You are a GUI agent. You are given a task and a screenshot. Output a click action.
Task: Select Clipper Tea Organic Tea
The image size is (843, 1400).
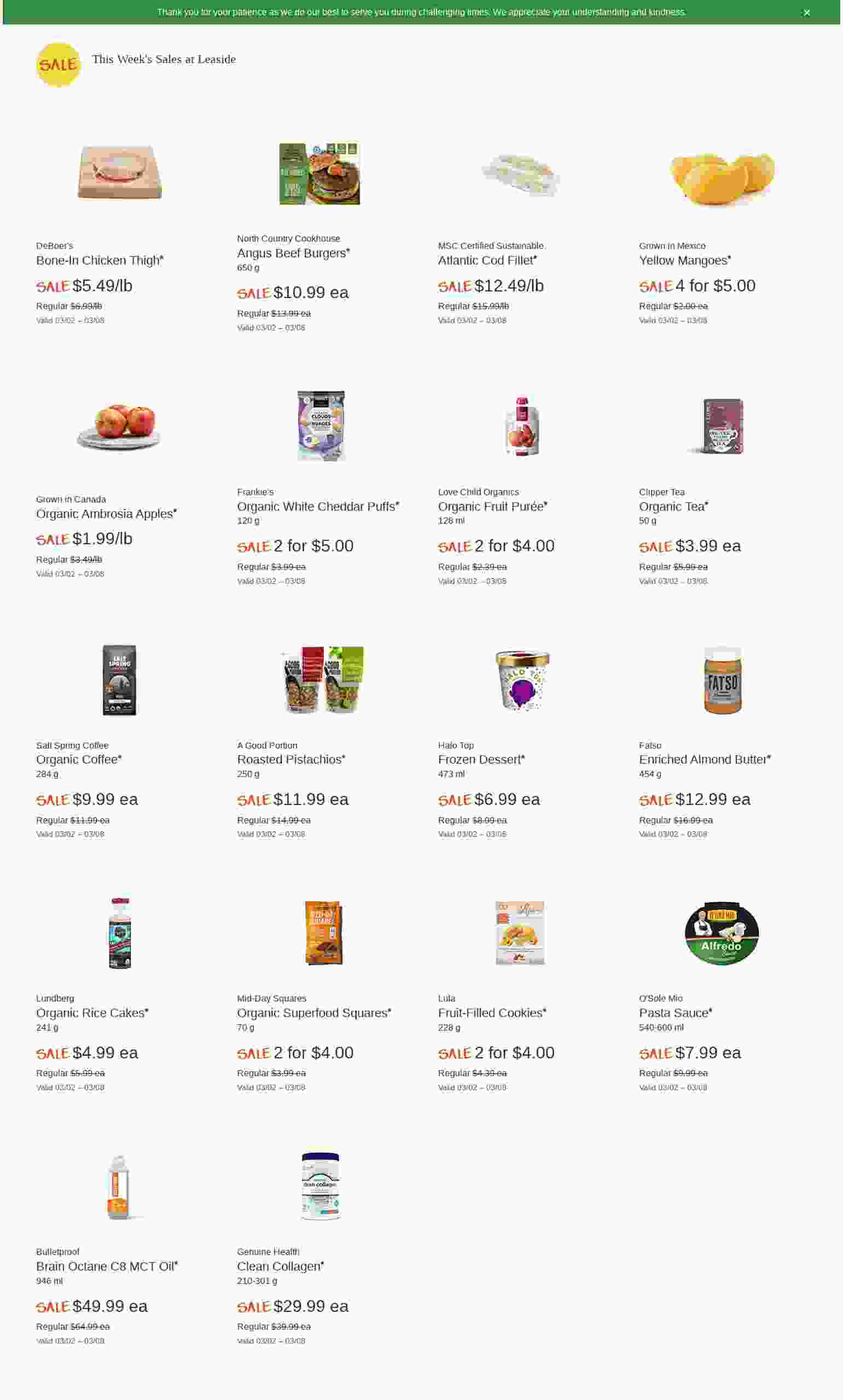point(673,506)
